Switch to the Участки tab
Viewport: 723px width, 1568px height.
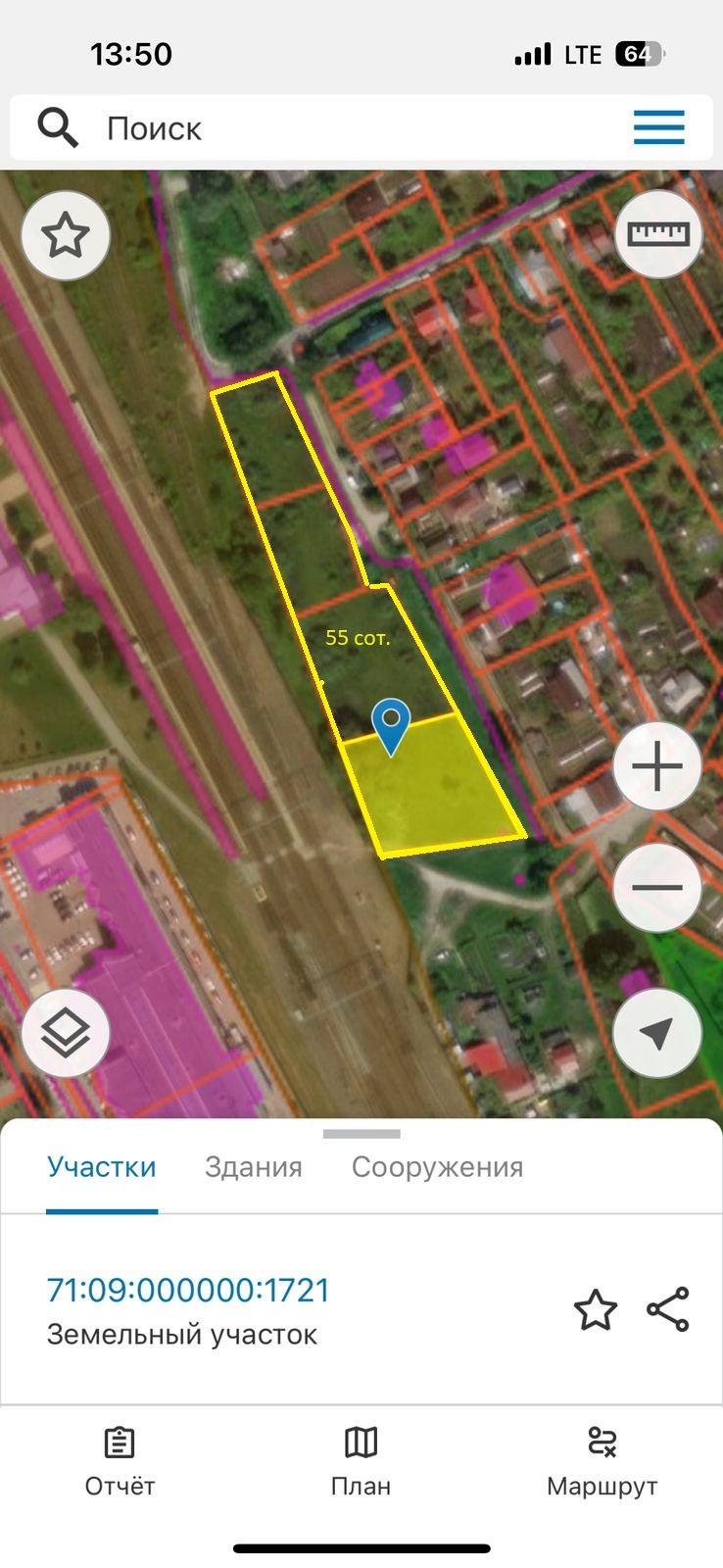point(102,1167)
